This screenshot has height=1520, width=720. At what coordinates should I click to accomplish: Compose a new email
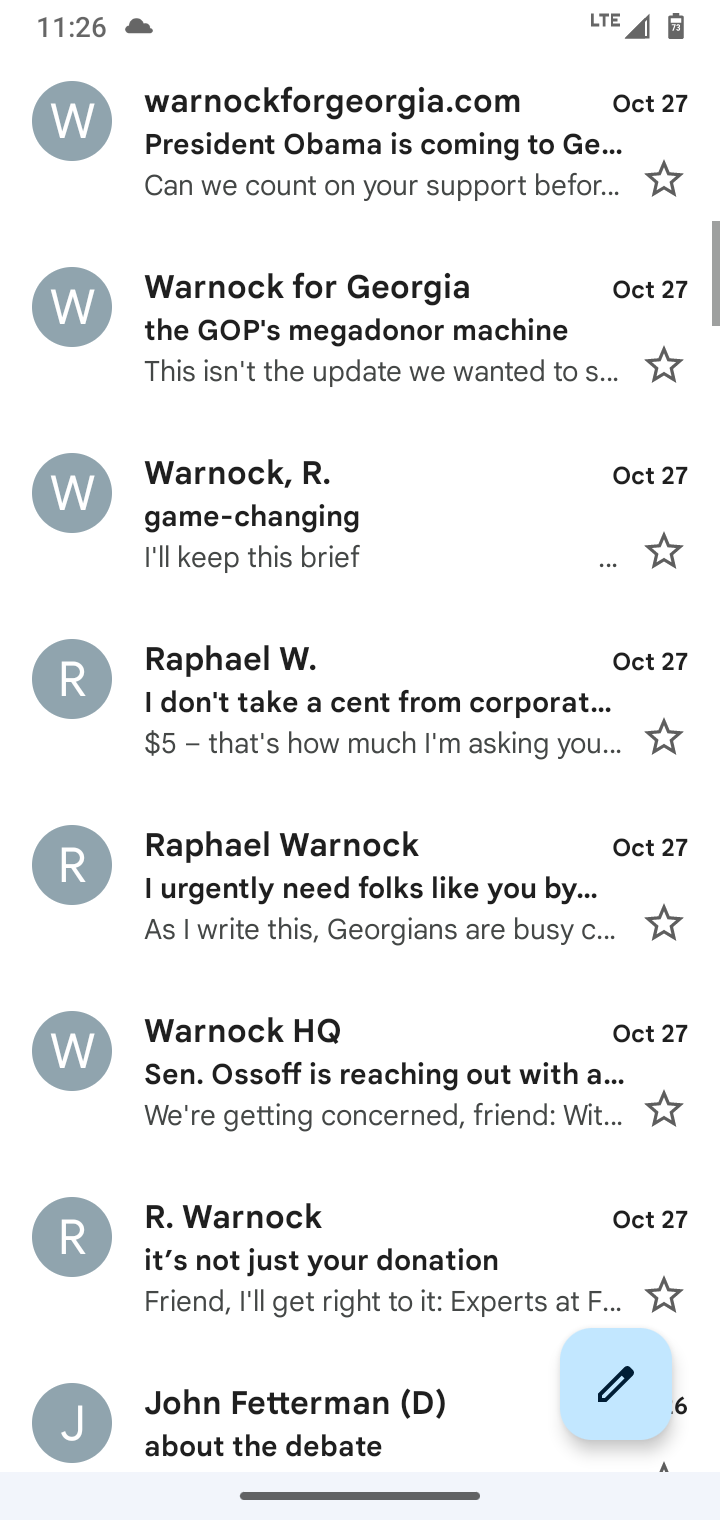click(616, 1384)
